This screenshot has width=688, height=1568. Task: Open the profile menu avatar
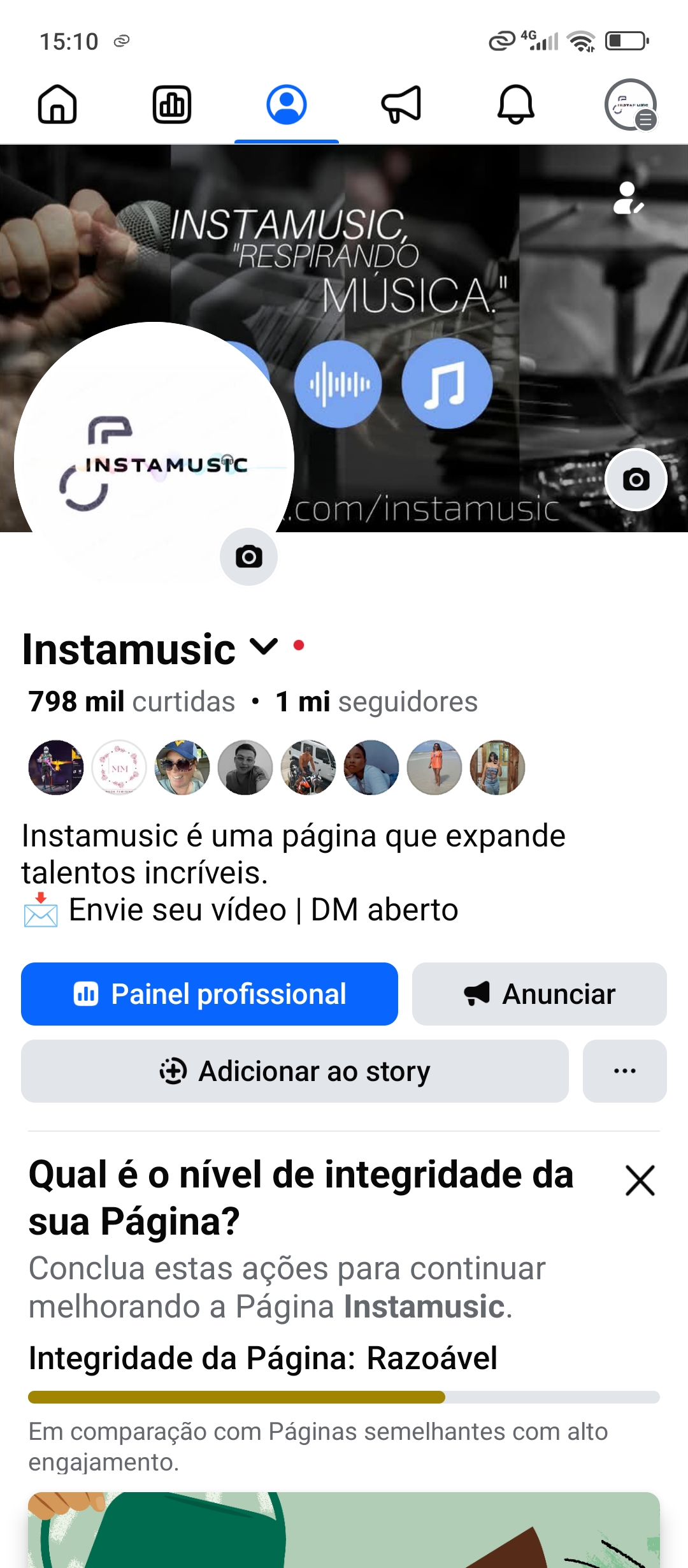(630, 105)
